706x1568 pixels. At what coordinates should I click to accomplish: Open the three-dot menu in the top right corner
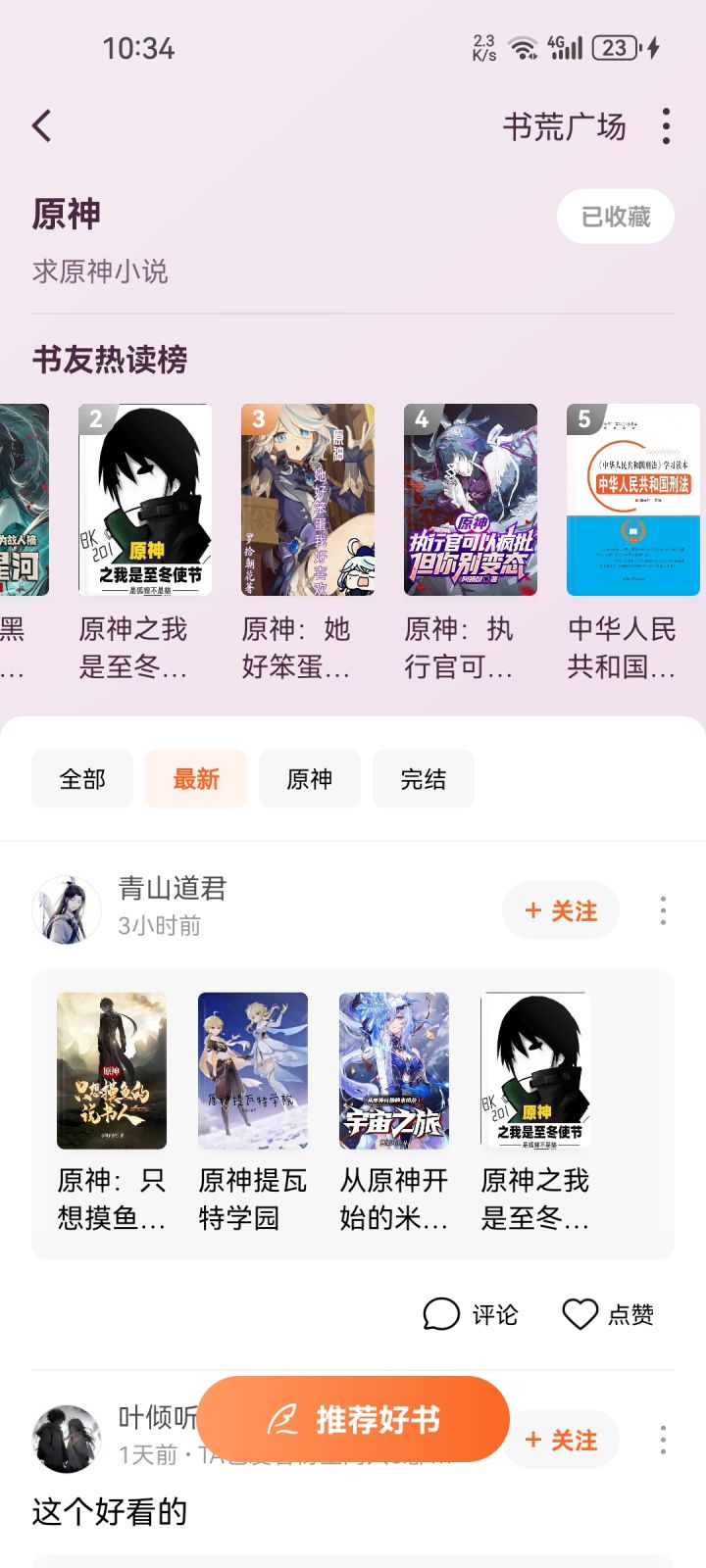[x=665, y=126]
